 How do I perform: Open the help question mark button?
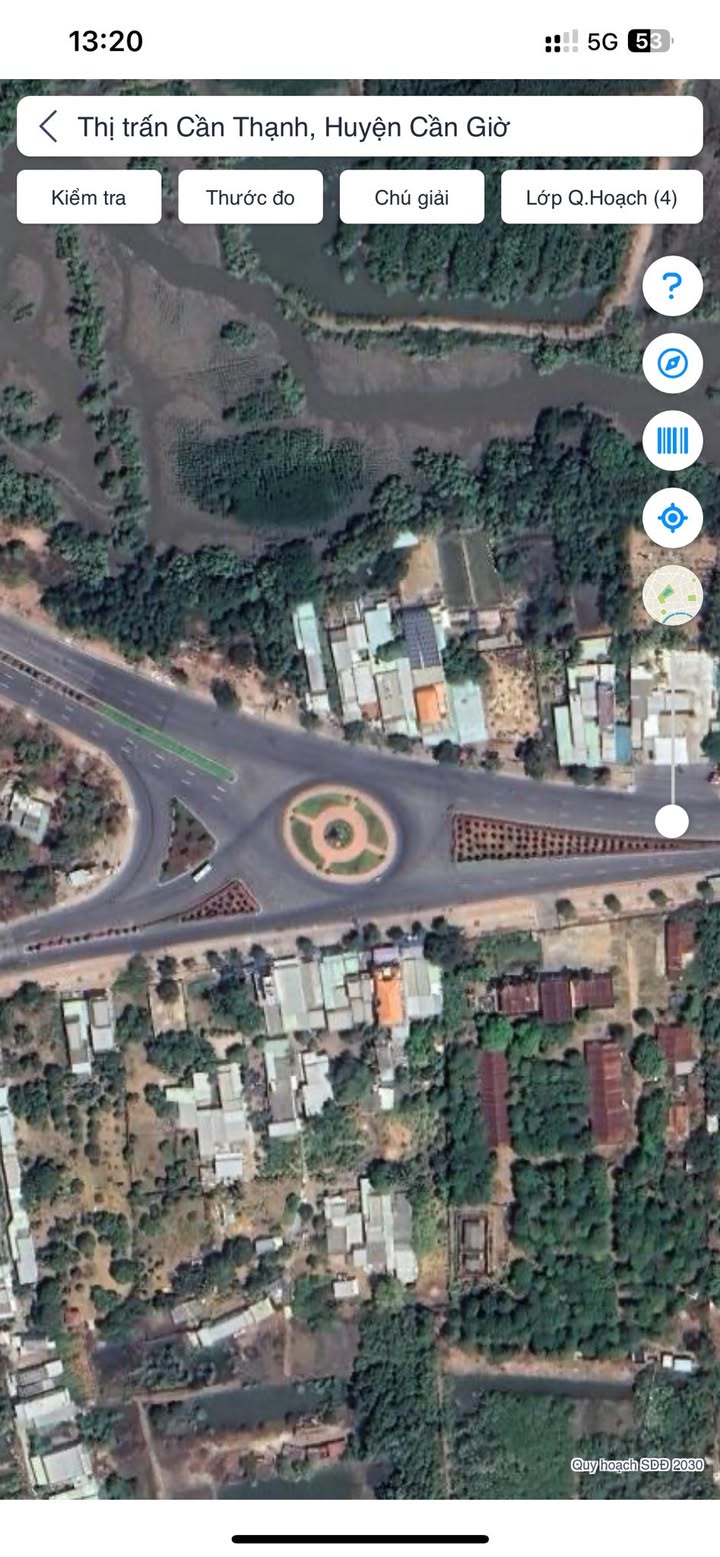672,286
